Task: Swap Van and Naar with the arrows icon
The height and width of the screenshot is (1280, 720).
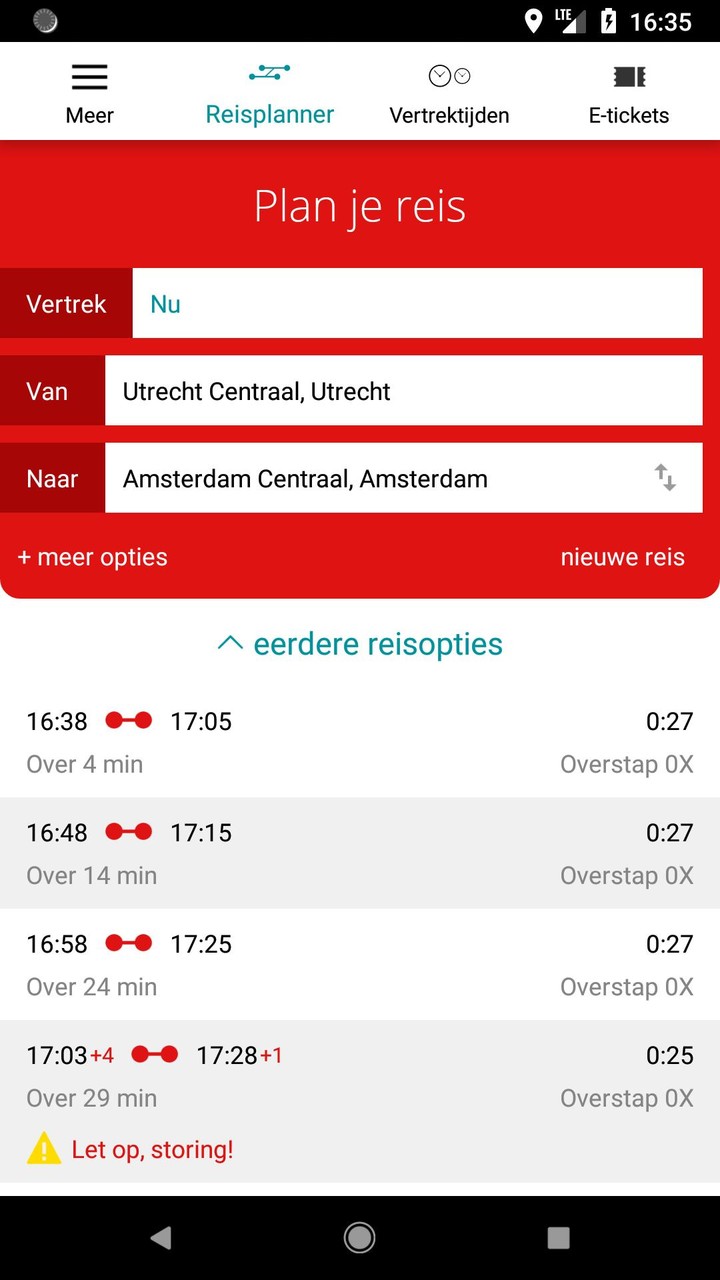Action: pyautogui.click(x=665, y=478)
